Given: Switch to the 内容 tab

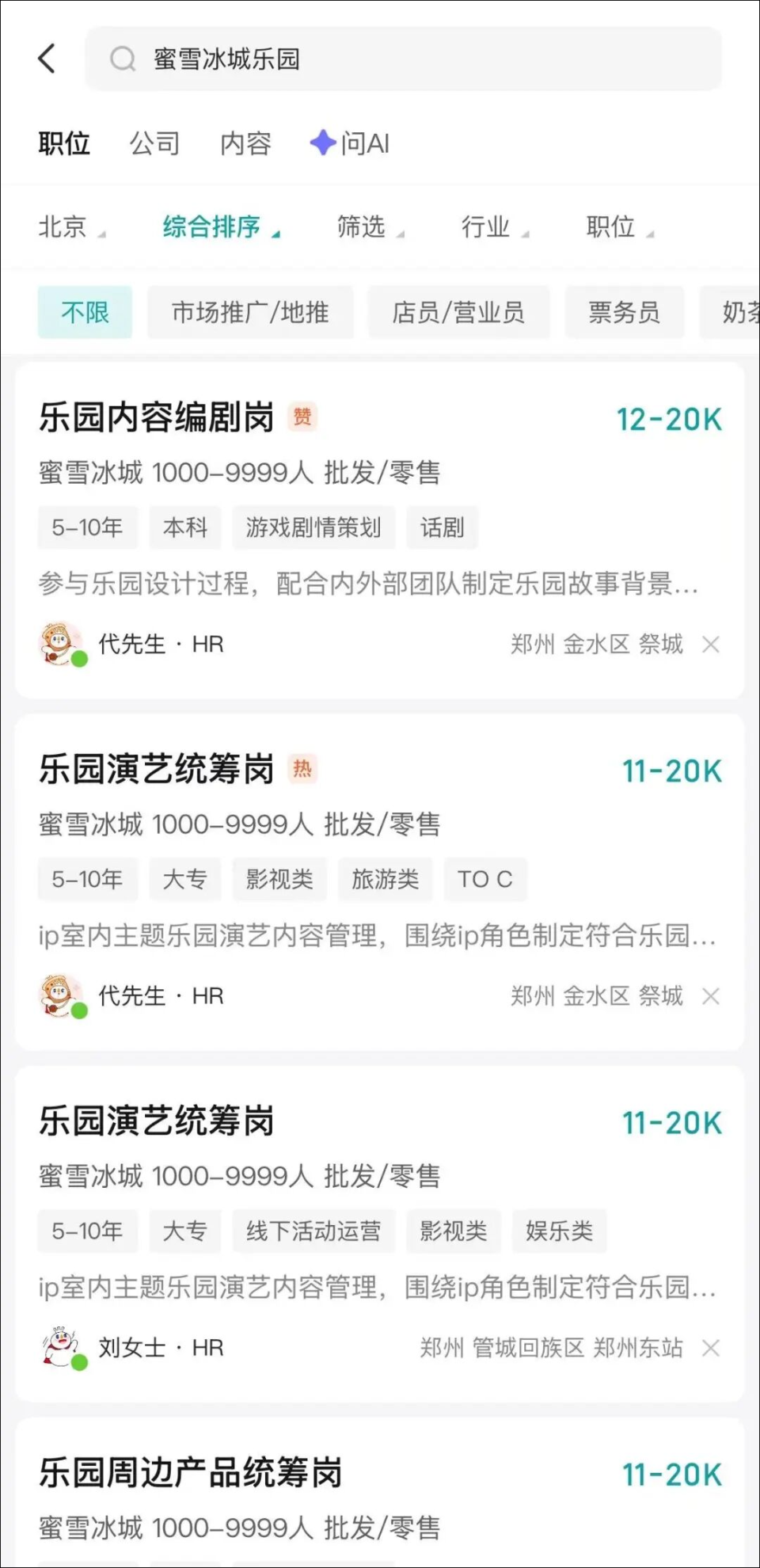Looking at the screenshot, I should click(246, 143).
